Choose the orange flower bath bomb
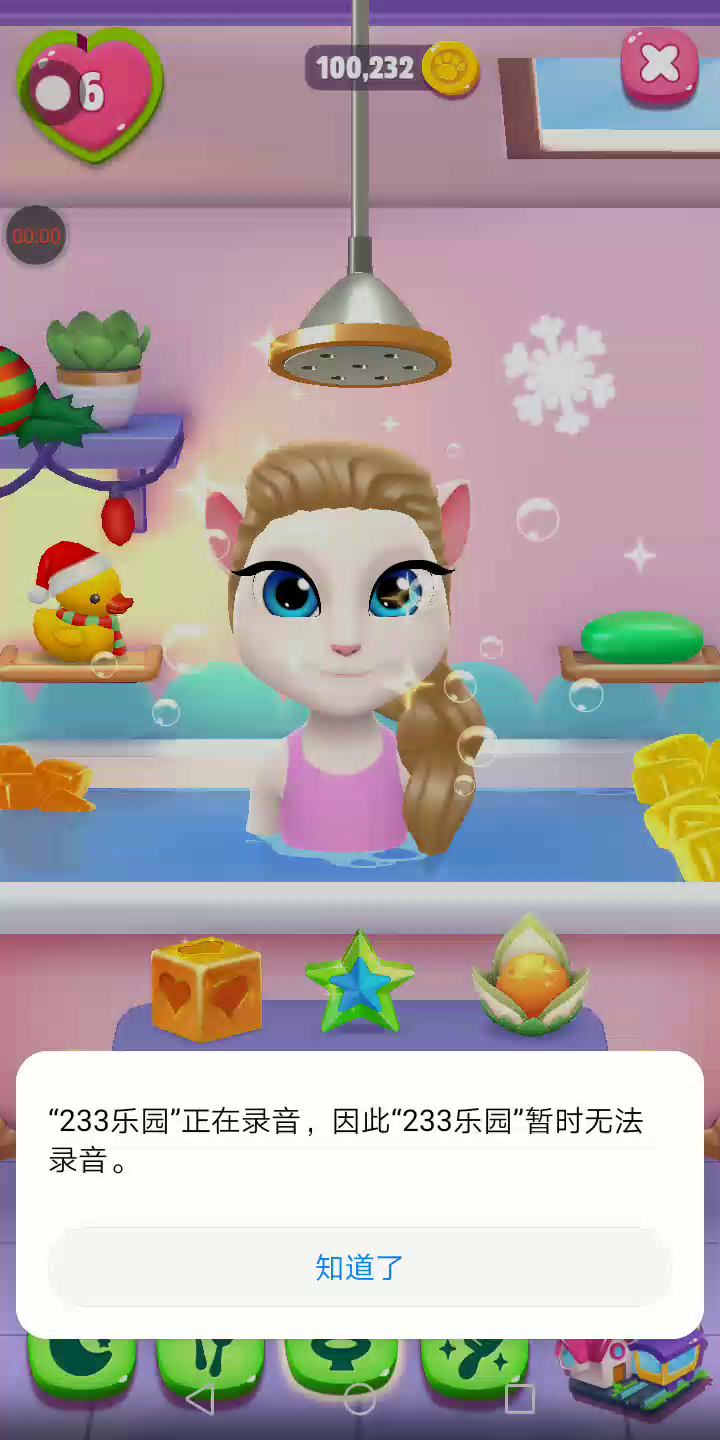720x1440 pixels. coord(531,975)
